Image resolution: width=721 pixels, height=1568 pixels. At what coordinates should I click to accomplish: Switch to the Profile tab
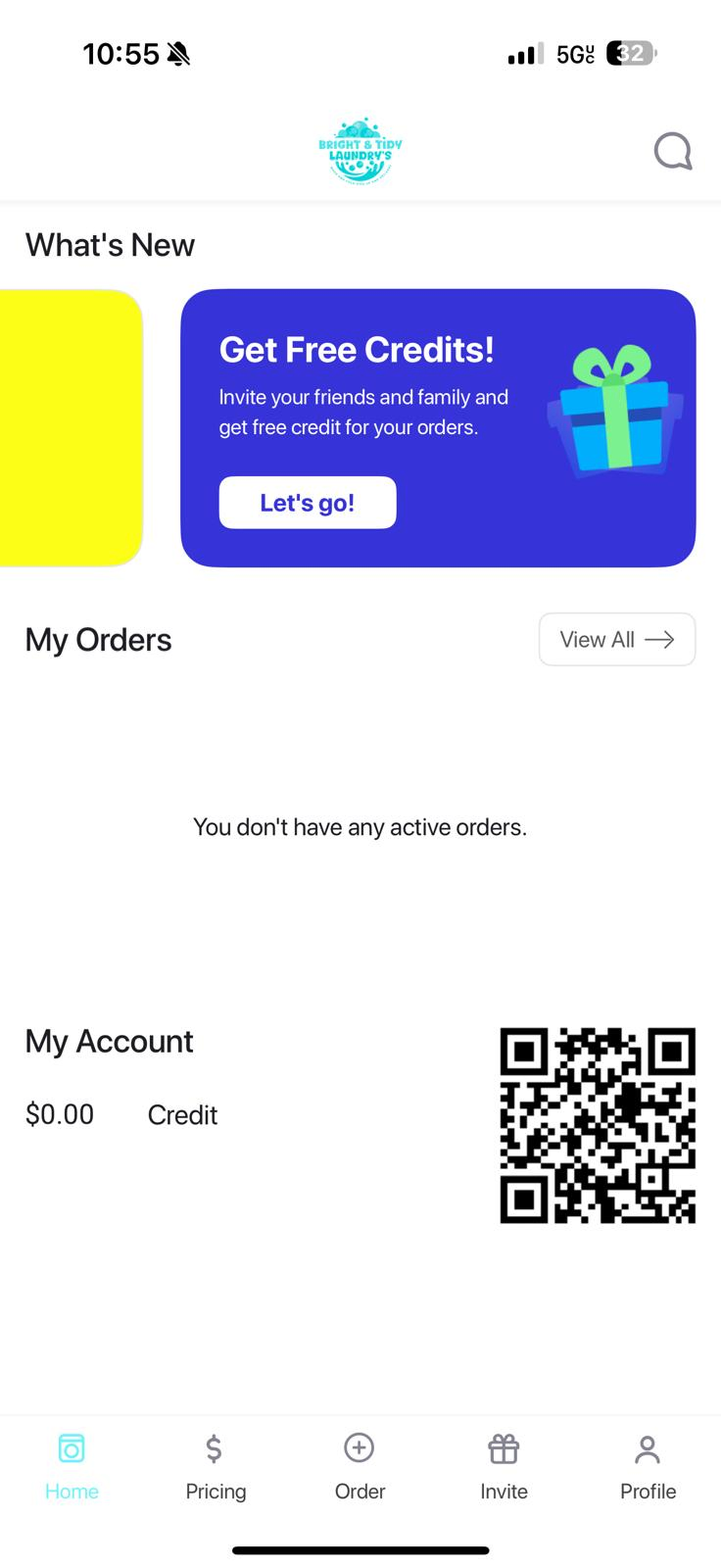coord(648,1466)
